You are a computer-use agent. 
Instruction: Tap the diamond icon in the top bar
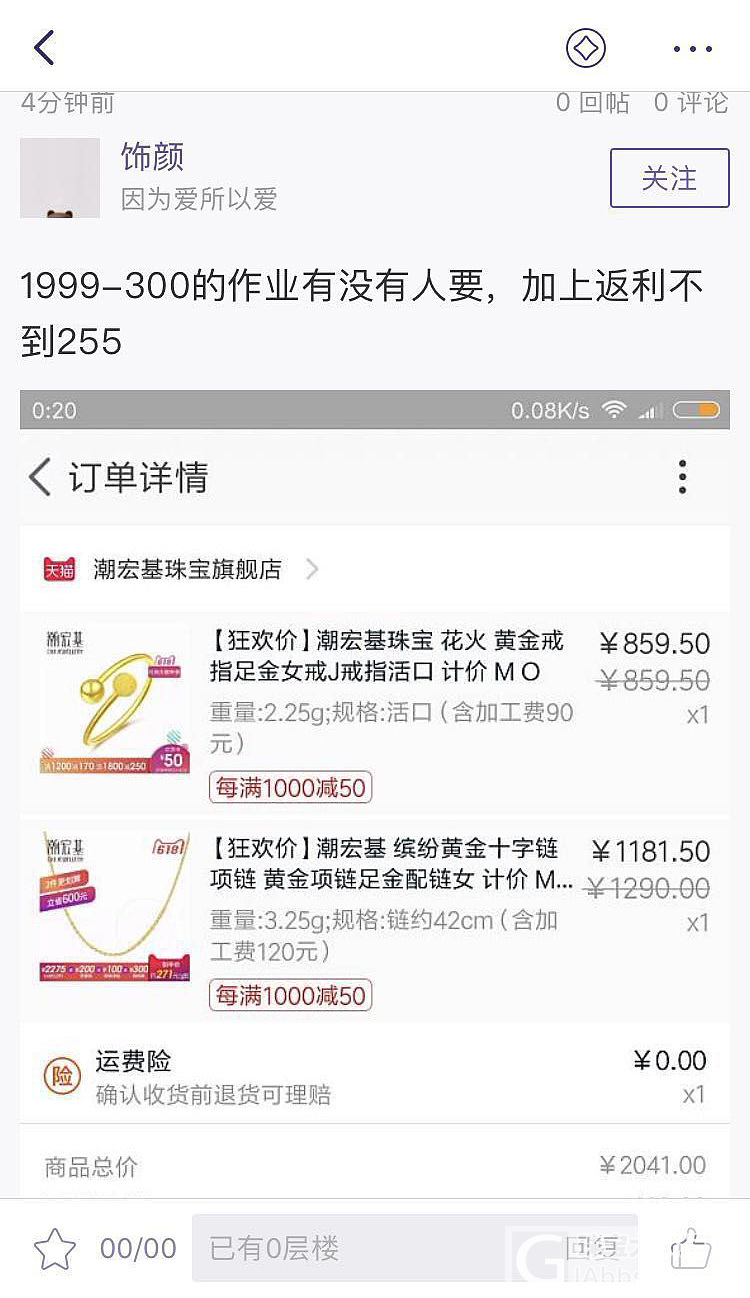point(586,47)
